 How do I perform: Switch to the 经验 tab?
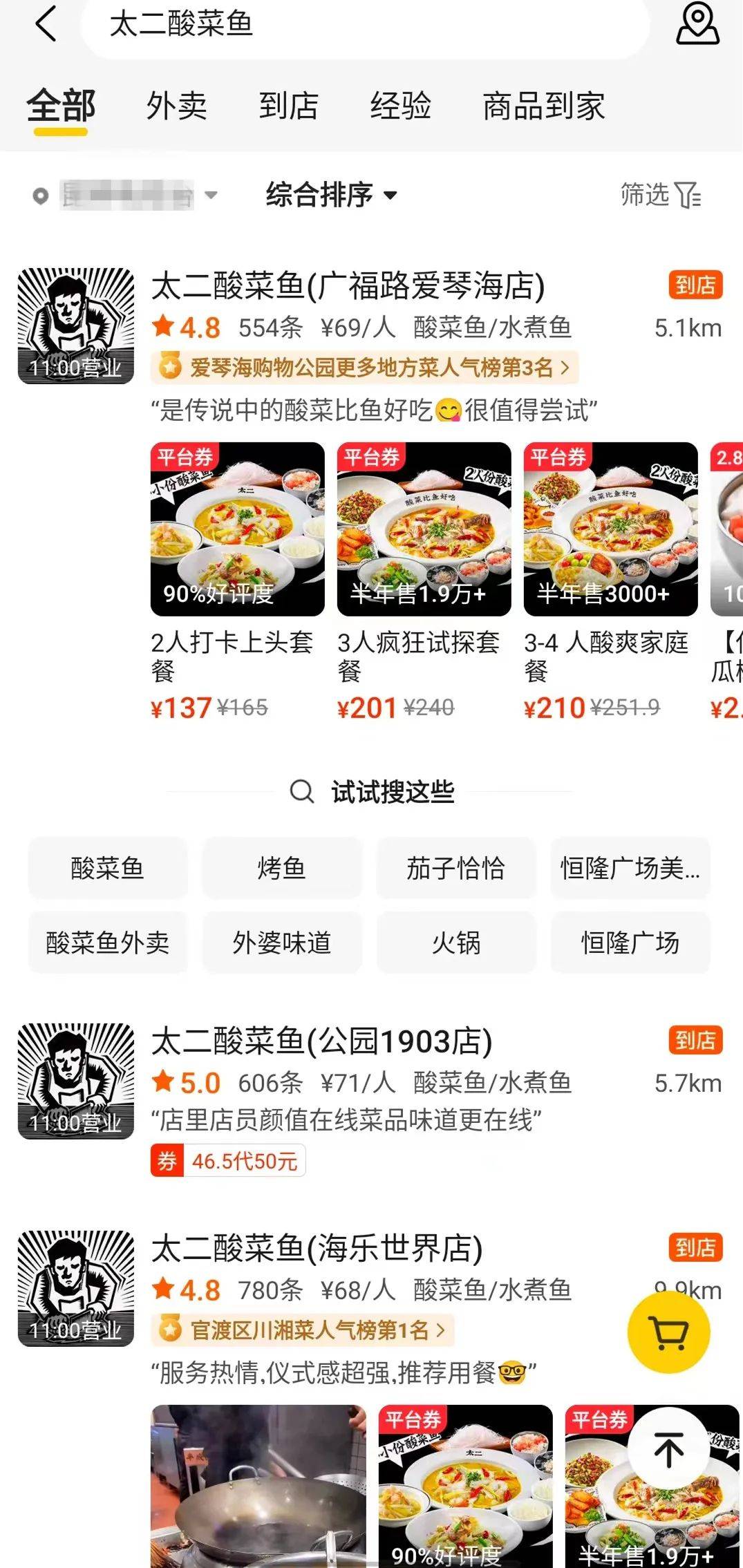click(x=400, y=106)
